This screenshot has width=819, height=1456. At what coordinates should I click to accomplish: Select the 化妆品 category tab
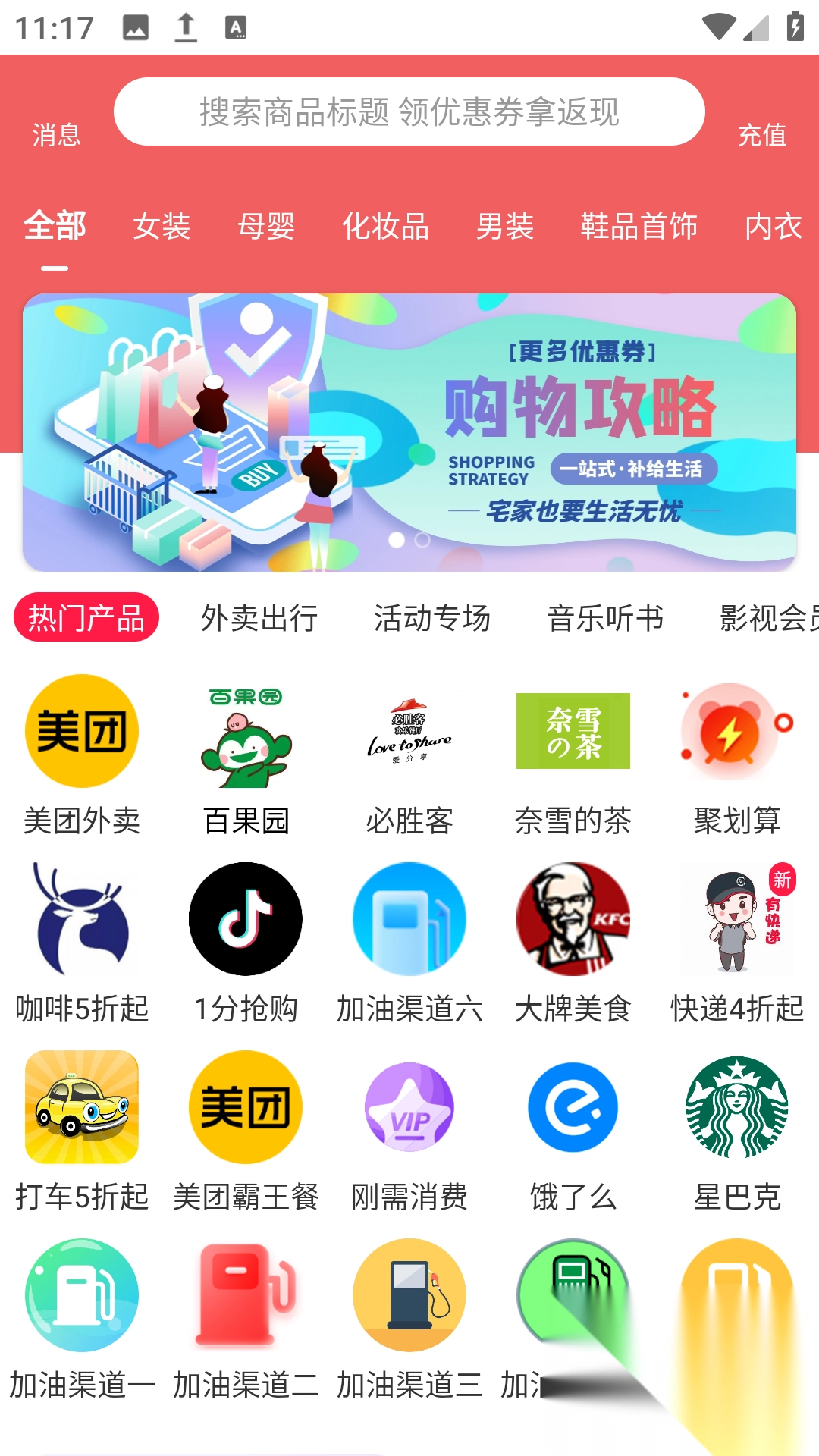[385, 226]
